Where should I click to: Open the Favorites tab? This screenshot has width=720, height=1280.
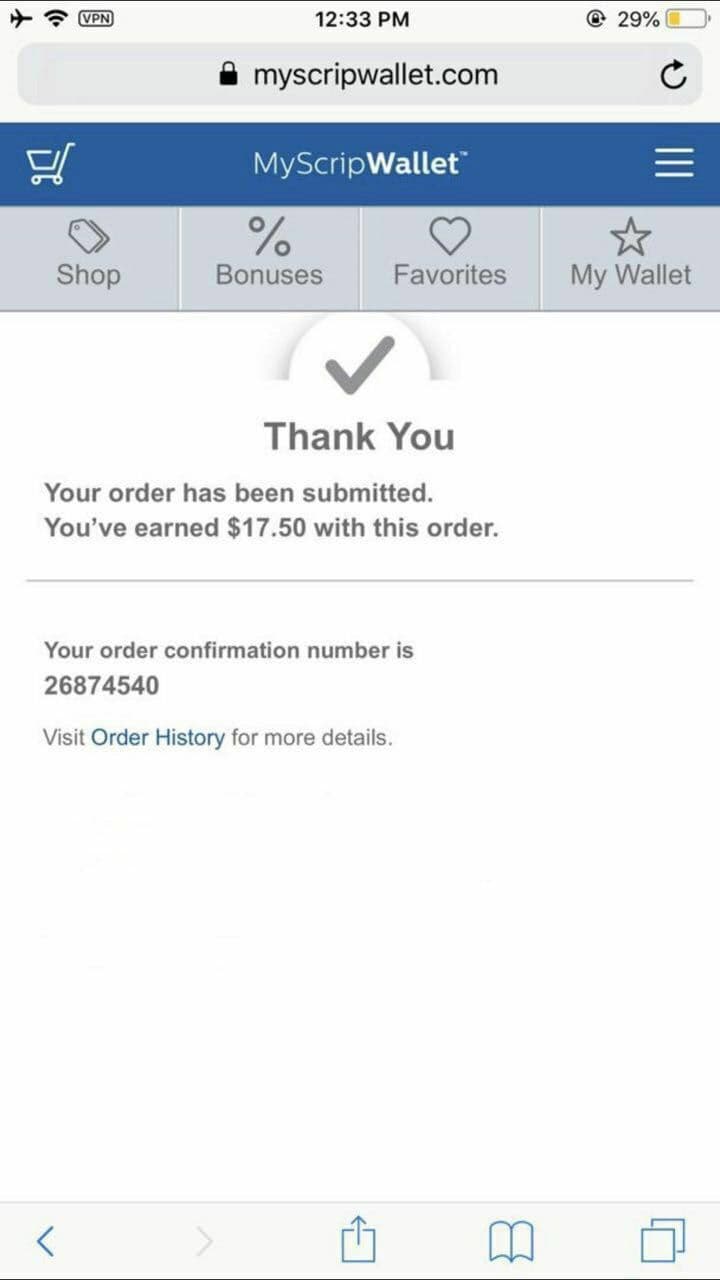[x=449, y=257]
